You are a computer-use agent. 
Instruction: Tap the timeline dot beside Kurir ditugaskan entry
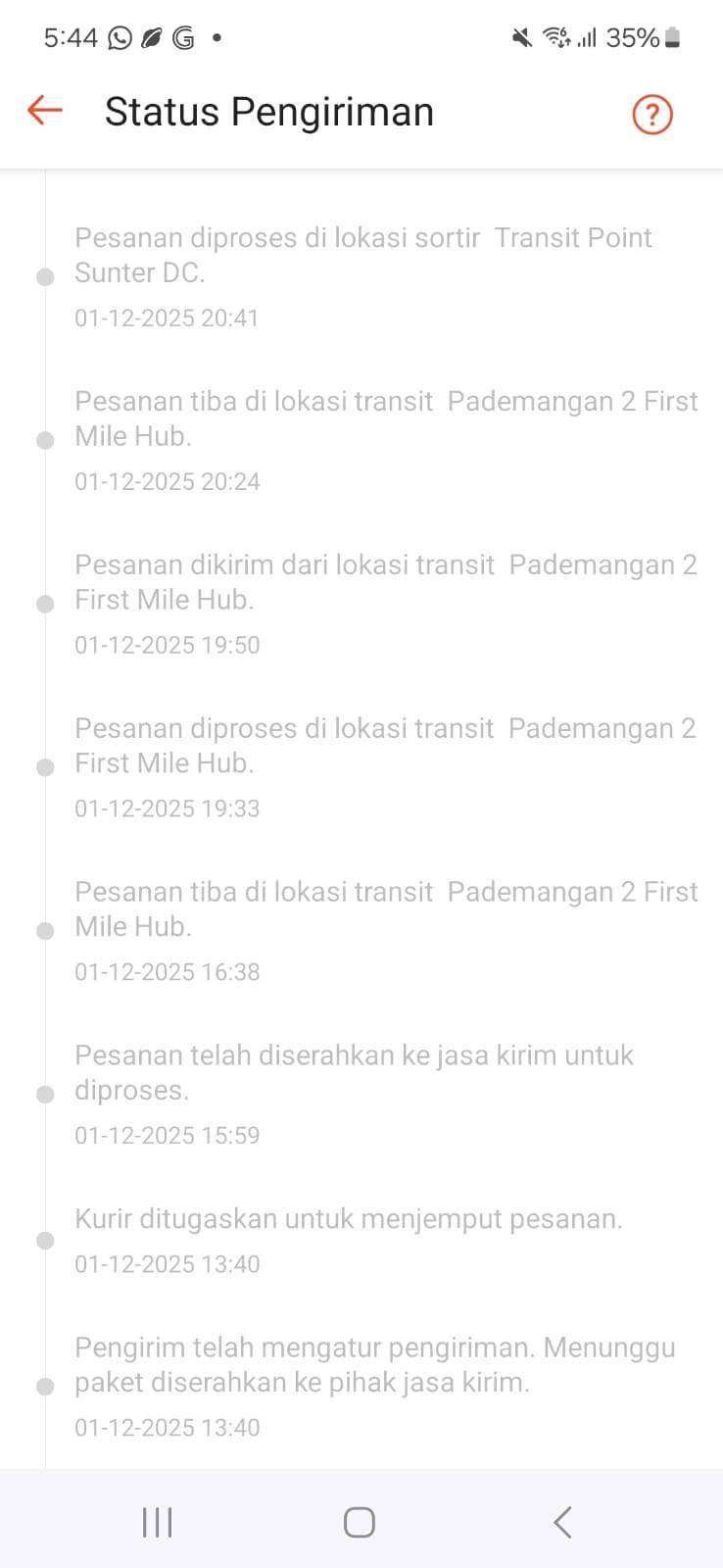pos(45,1240)
